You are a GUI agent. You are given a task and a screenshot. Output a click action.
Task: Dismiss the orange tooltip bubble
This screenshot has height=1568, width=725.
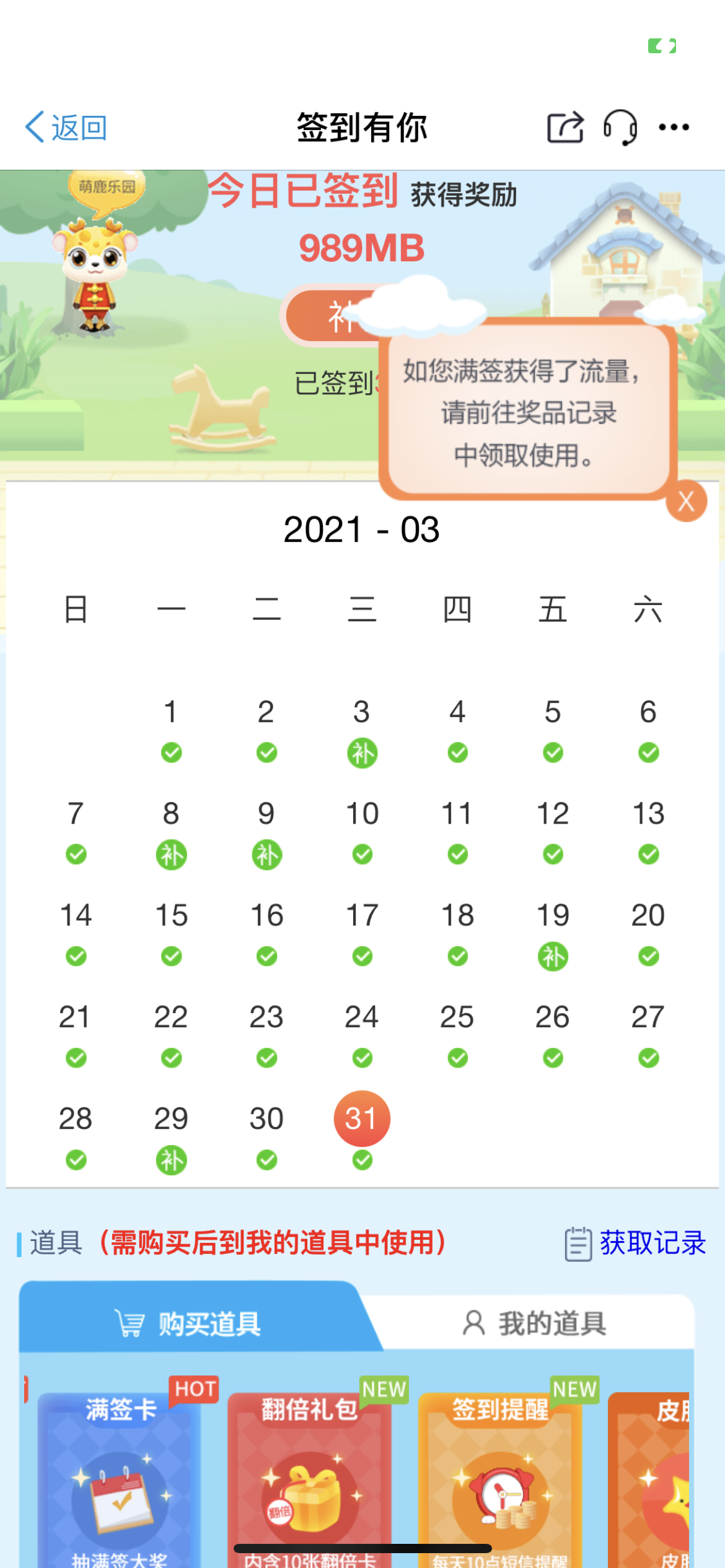(686, 501)
